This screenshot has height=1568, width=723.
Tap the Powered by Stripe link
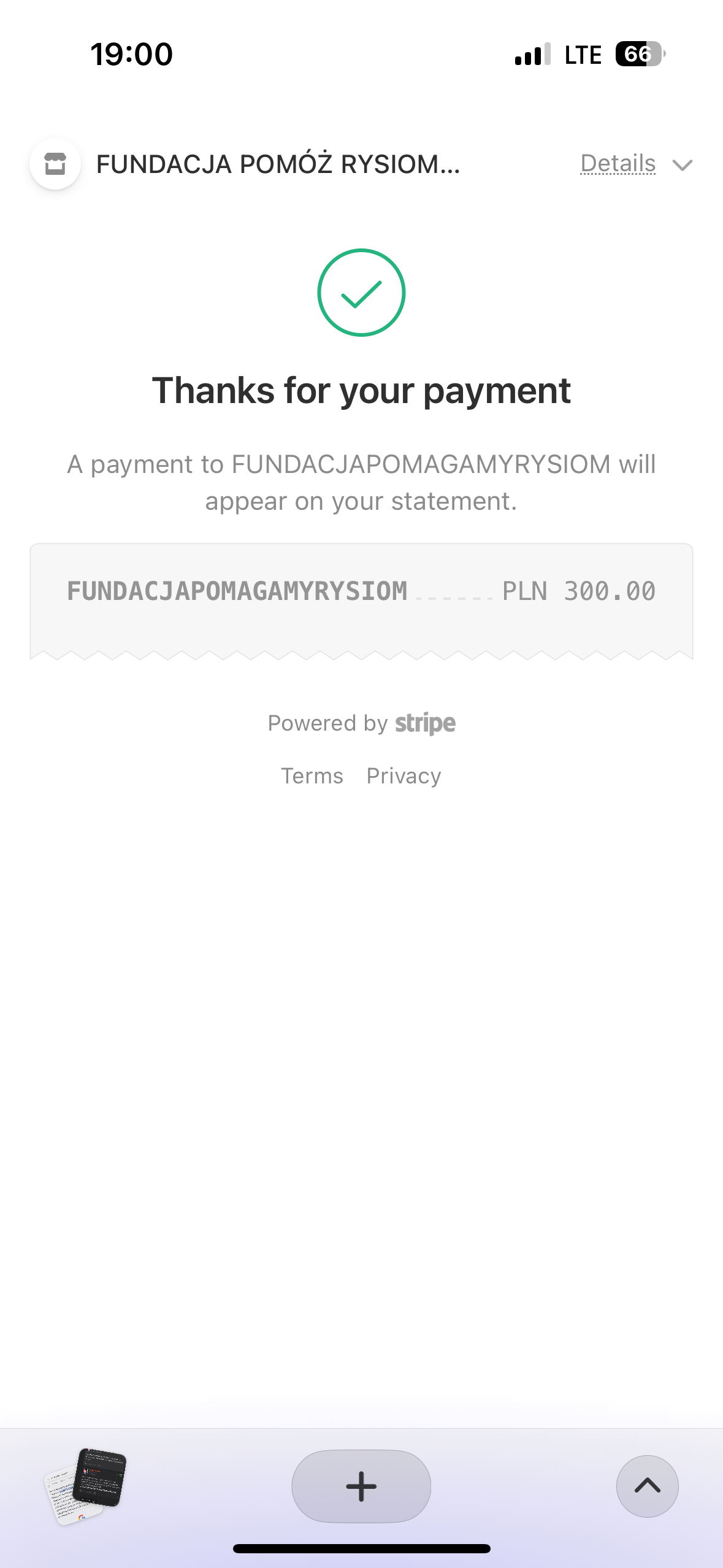pos(361,723)
